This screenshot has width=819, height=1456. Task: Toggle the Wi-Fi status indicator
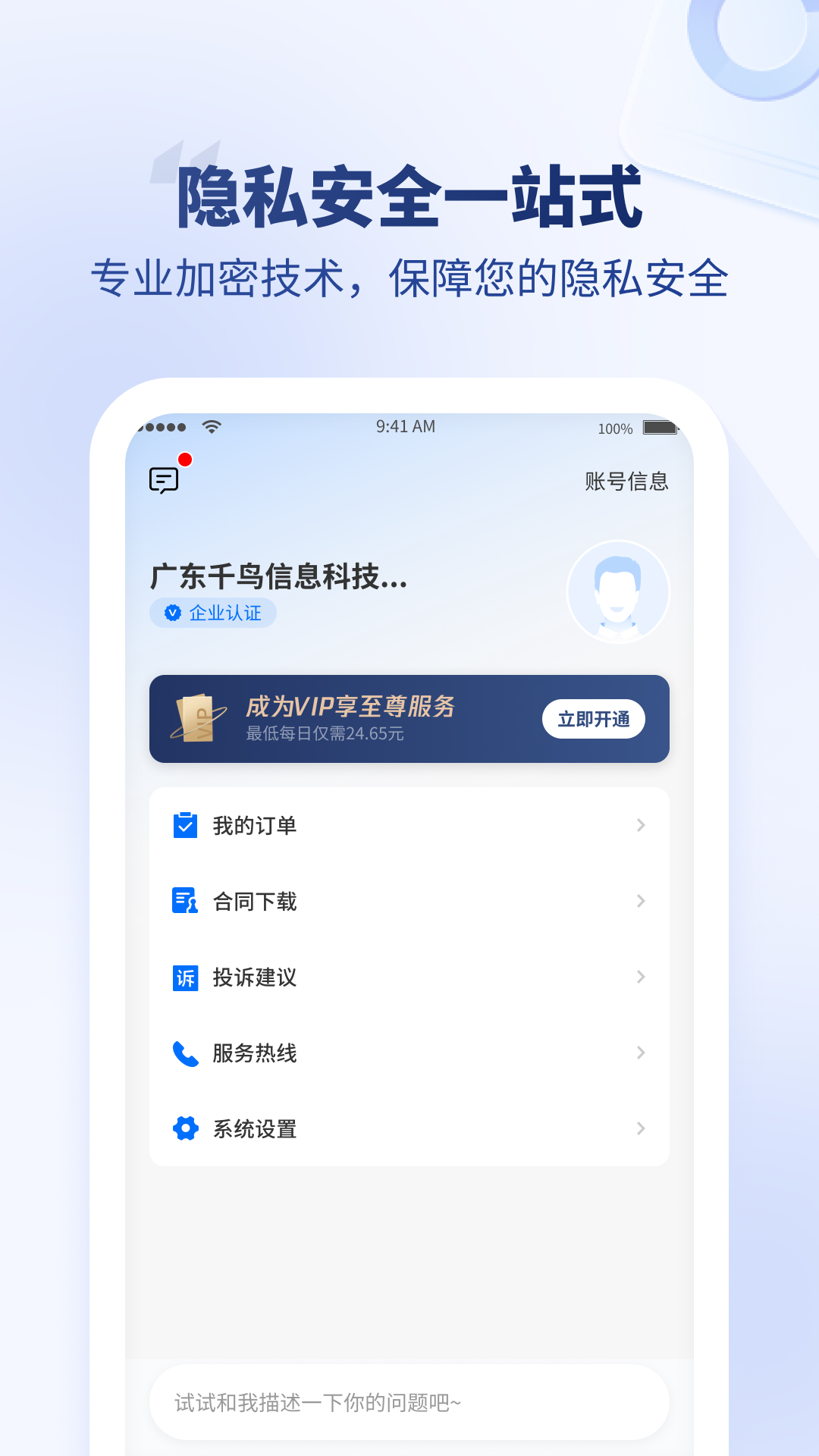coord(210,426)
